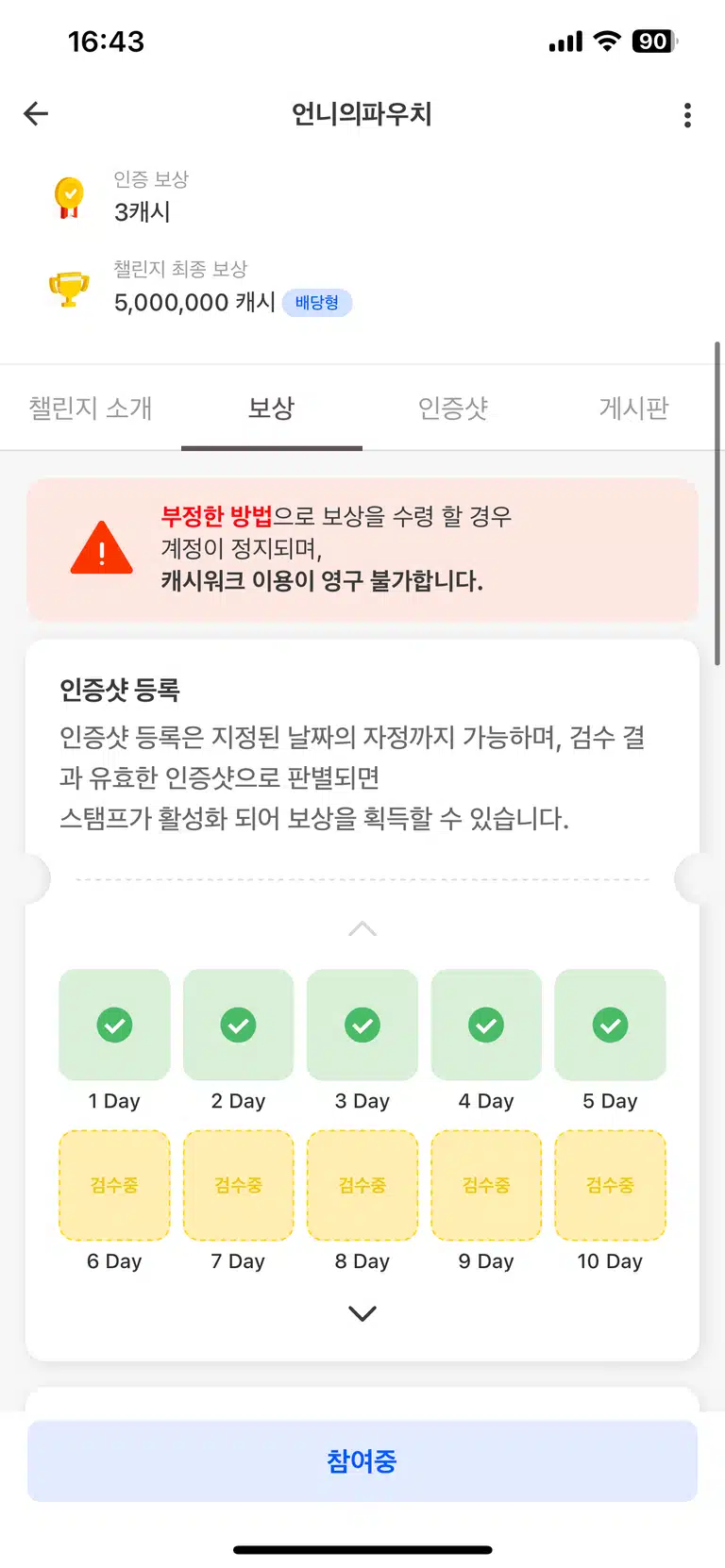Tap the 참여중 button
The width and height of the screenshot is (725, 1568).
click(362, 1460)
